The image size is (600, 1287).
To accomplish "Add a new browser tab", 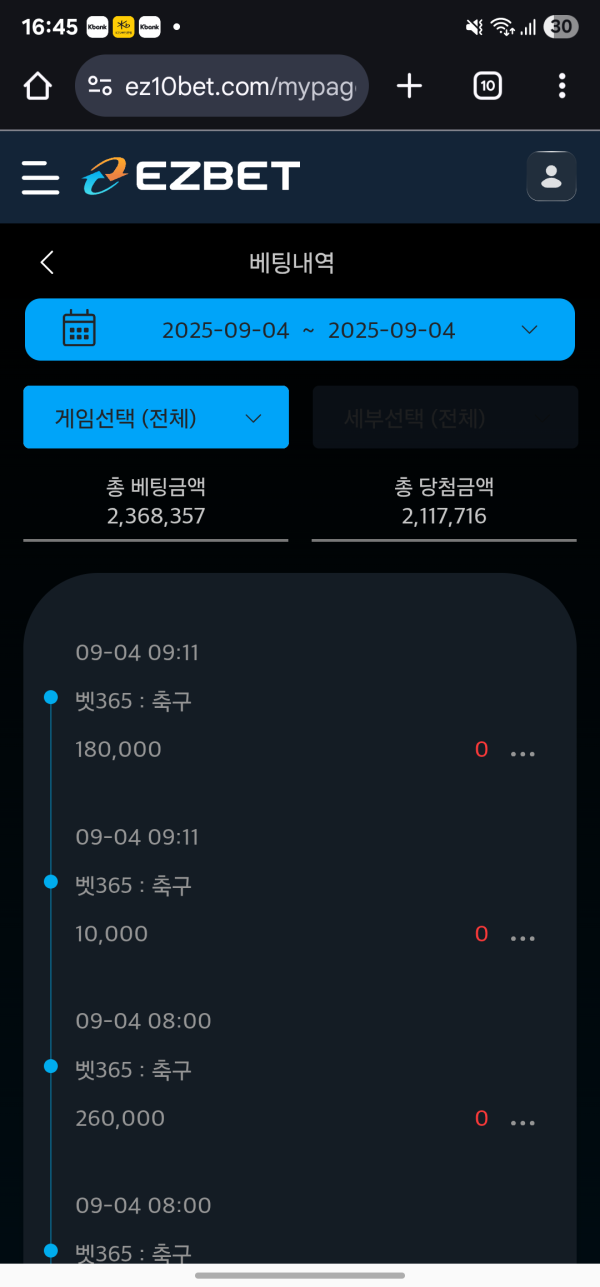I will [x=409, y=87].
